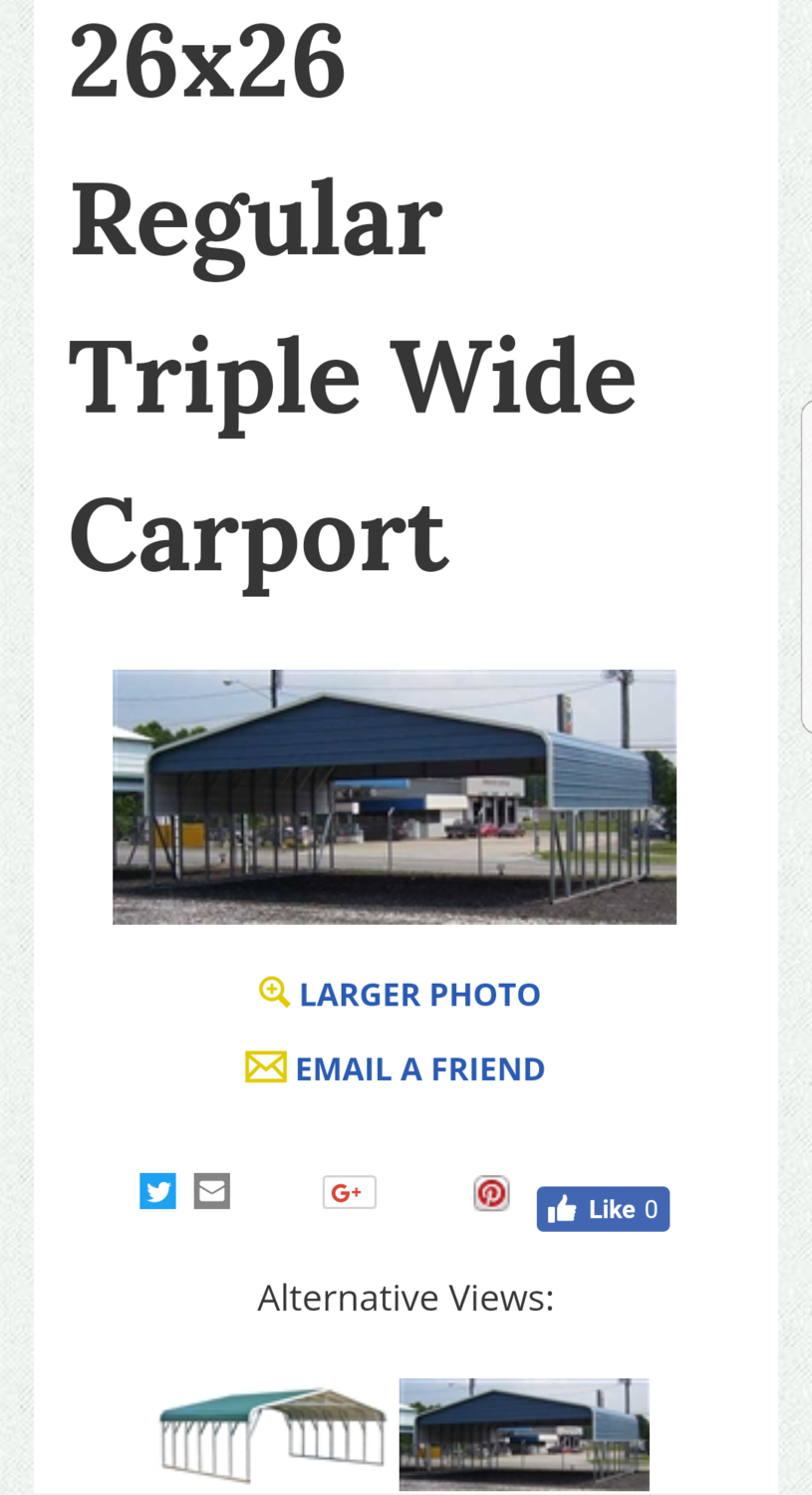
Task: Open the main blue carport photo
Action: 395,796
